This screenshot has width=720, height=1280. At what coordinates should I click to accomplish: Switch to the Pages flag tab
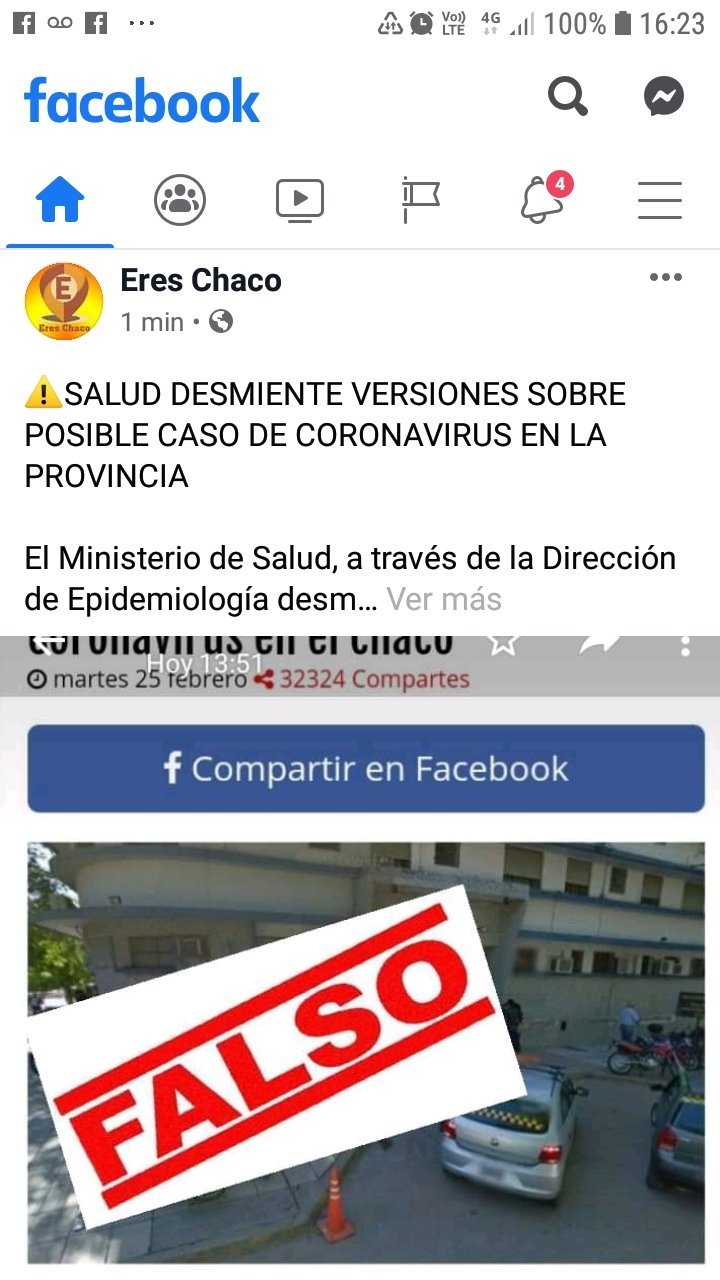(420, 200)
